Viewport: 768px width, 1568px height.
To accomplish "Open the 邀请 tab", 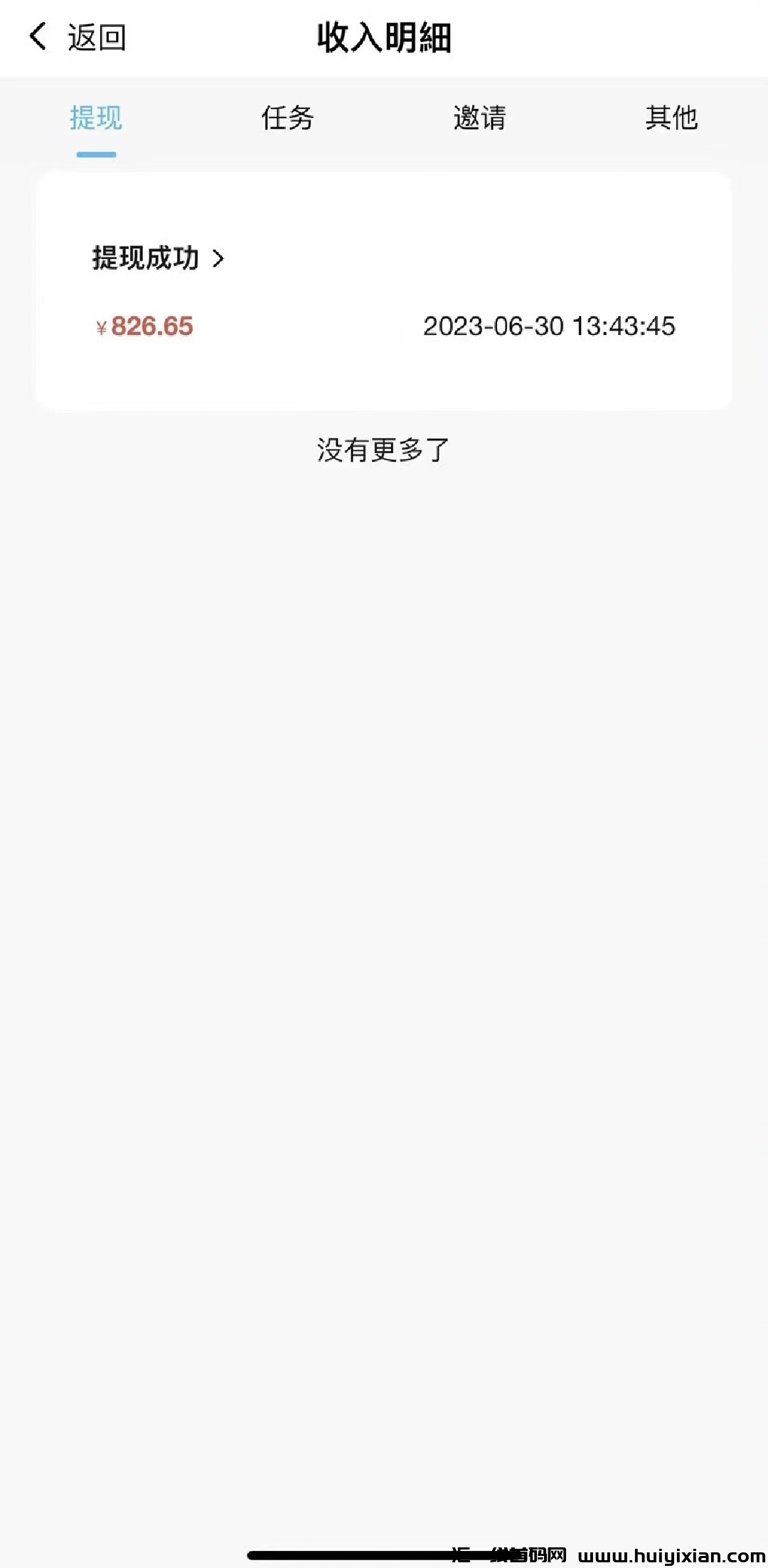I will (480, 120).
